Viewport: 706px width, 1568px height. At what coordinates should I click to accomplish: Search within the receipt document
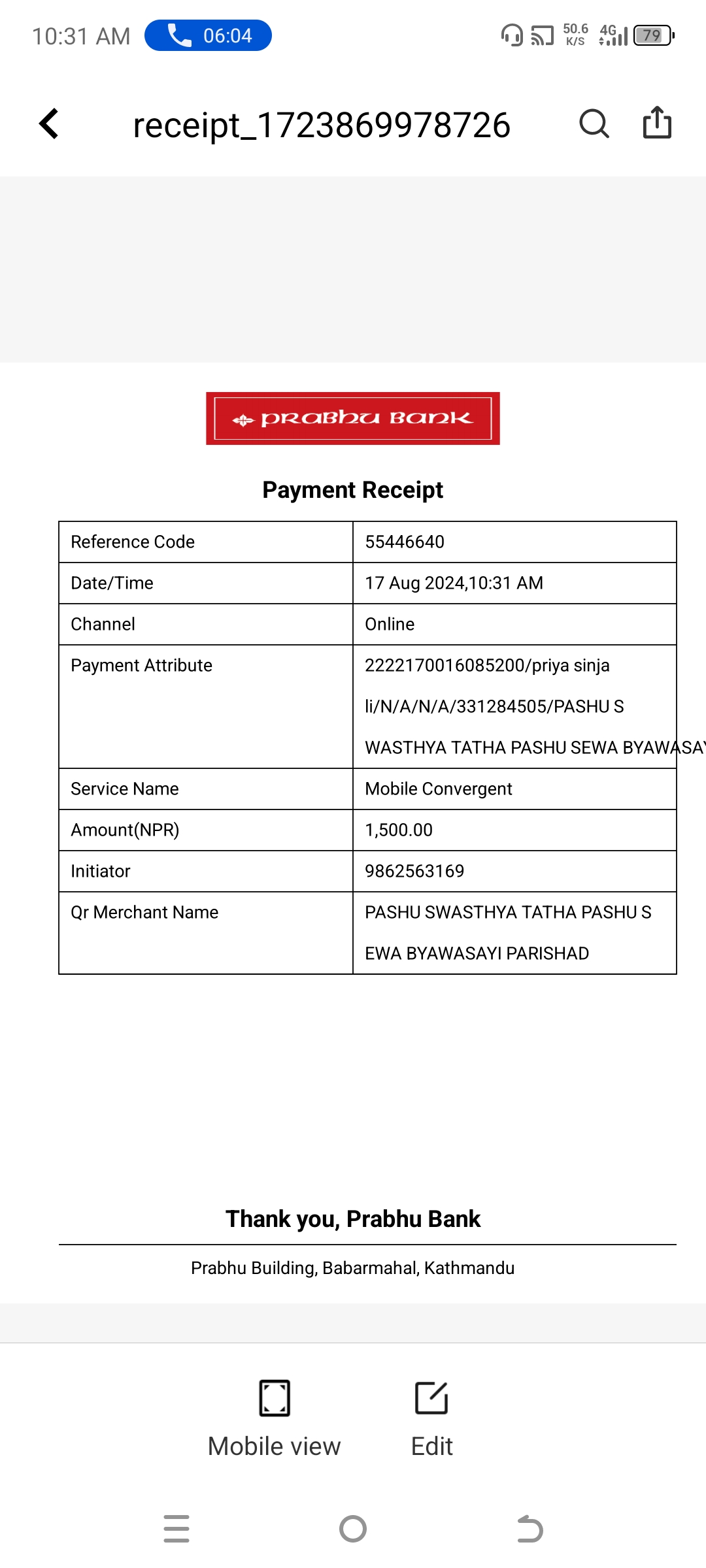(x=594, y=123)
